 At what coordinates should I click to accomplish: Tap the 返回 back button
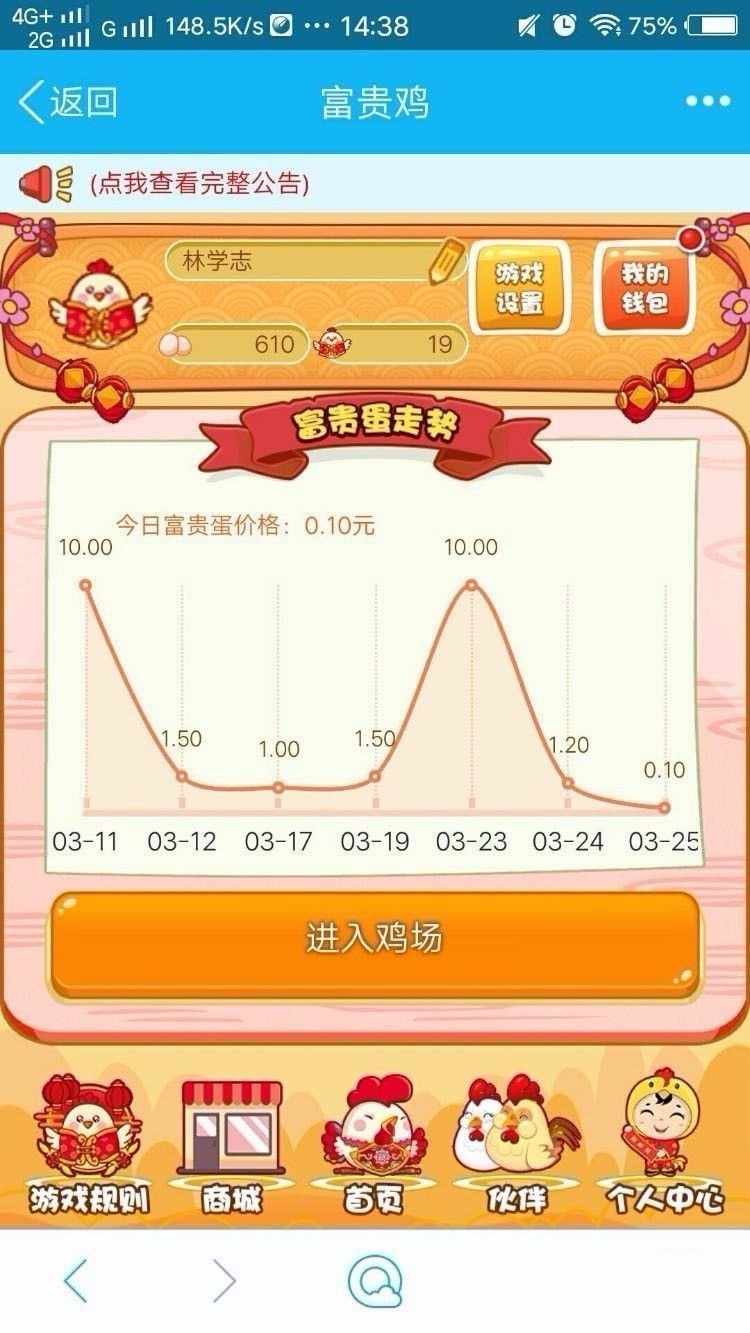68,102
